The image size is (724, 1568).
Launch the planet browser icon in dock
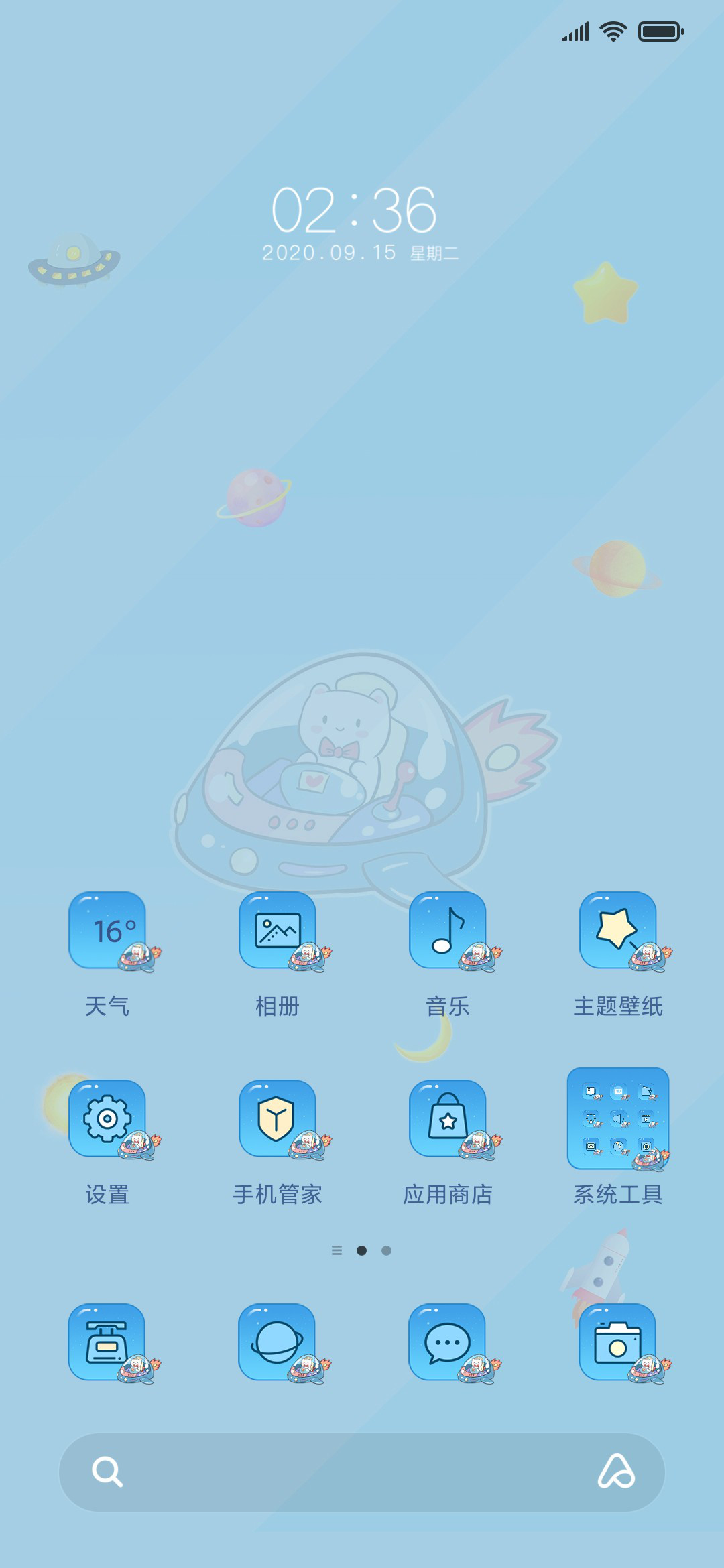tap(278, 1342)
